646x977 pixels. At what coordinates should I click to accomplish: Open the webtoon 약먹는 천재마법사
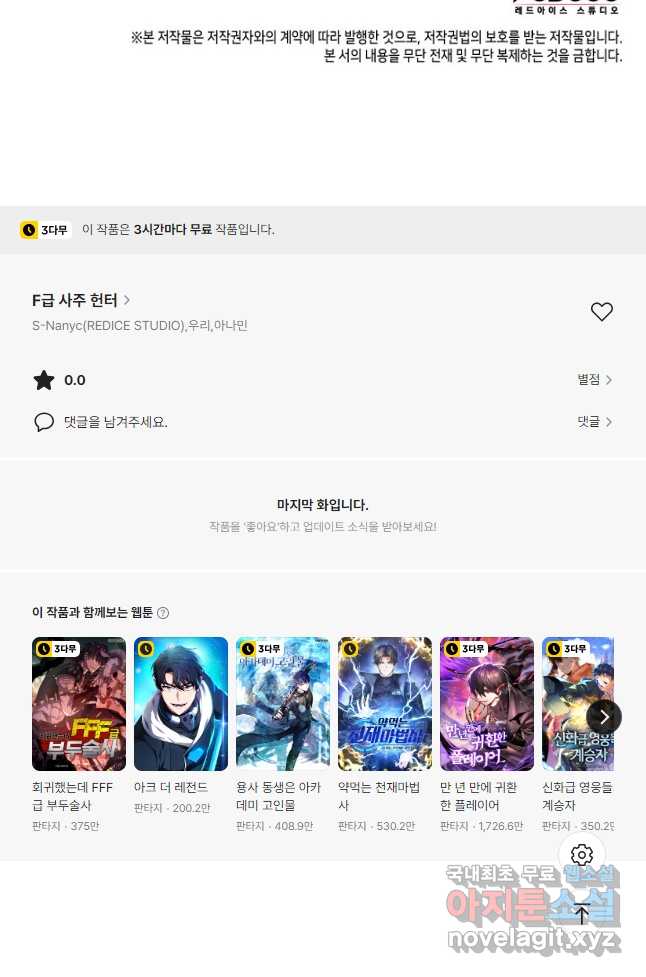pos(385,704)
